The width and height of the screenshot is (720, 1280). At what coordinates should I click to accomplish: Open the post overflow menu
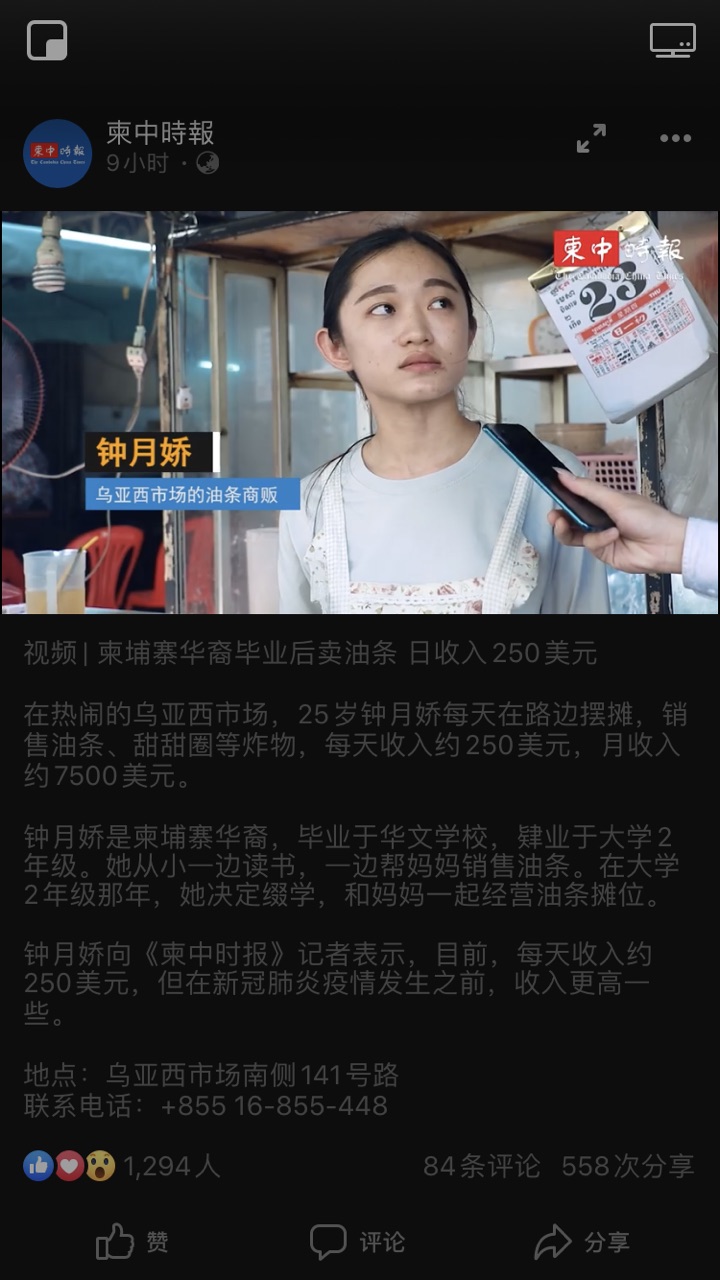pos(675,139)
